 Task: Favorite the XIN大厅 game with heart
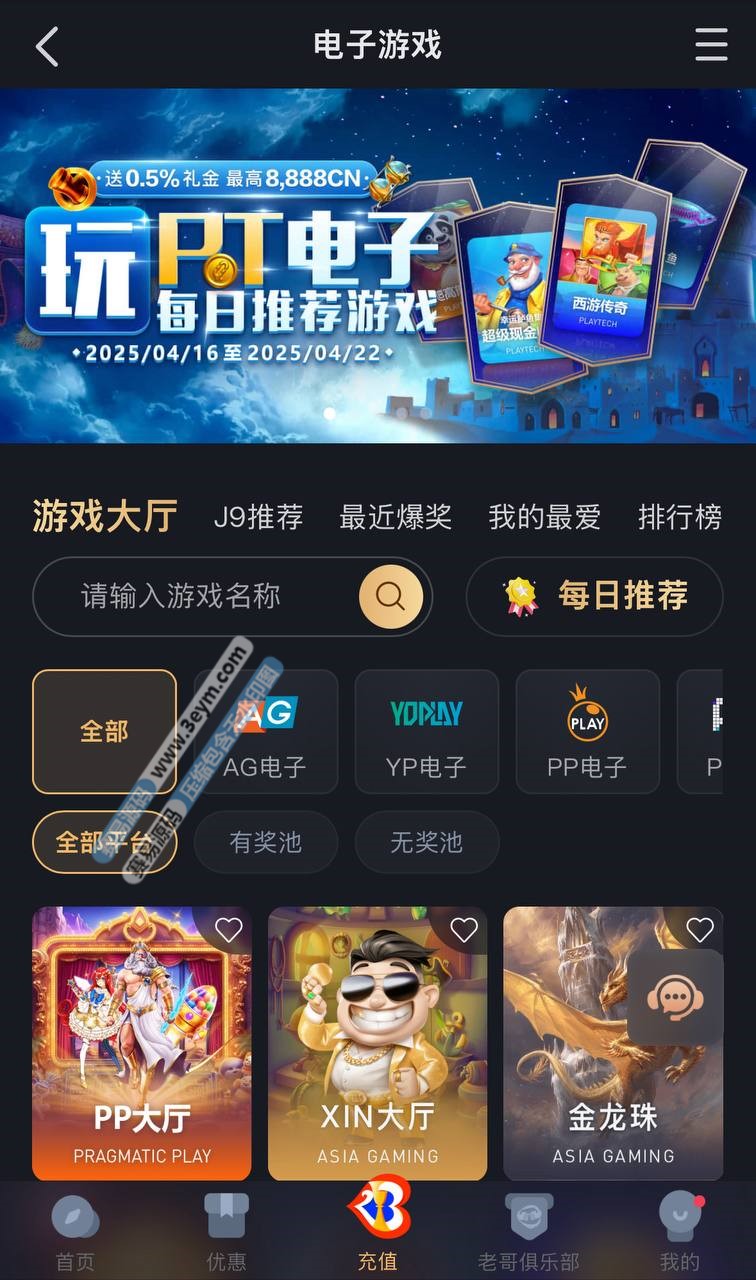point(464,930)
